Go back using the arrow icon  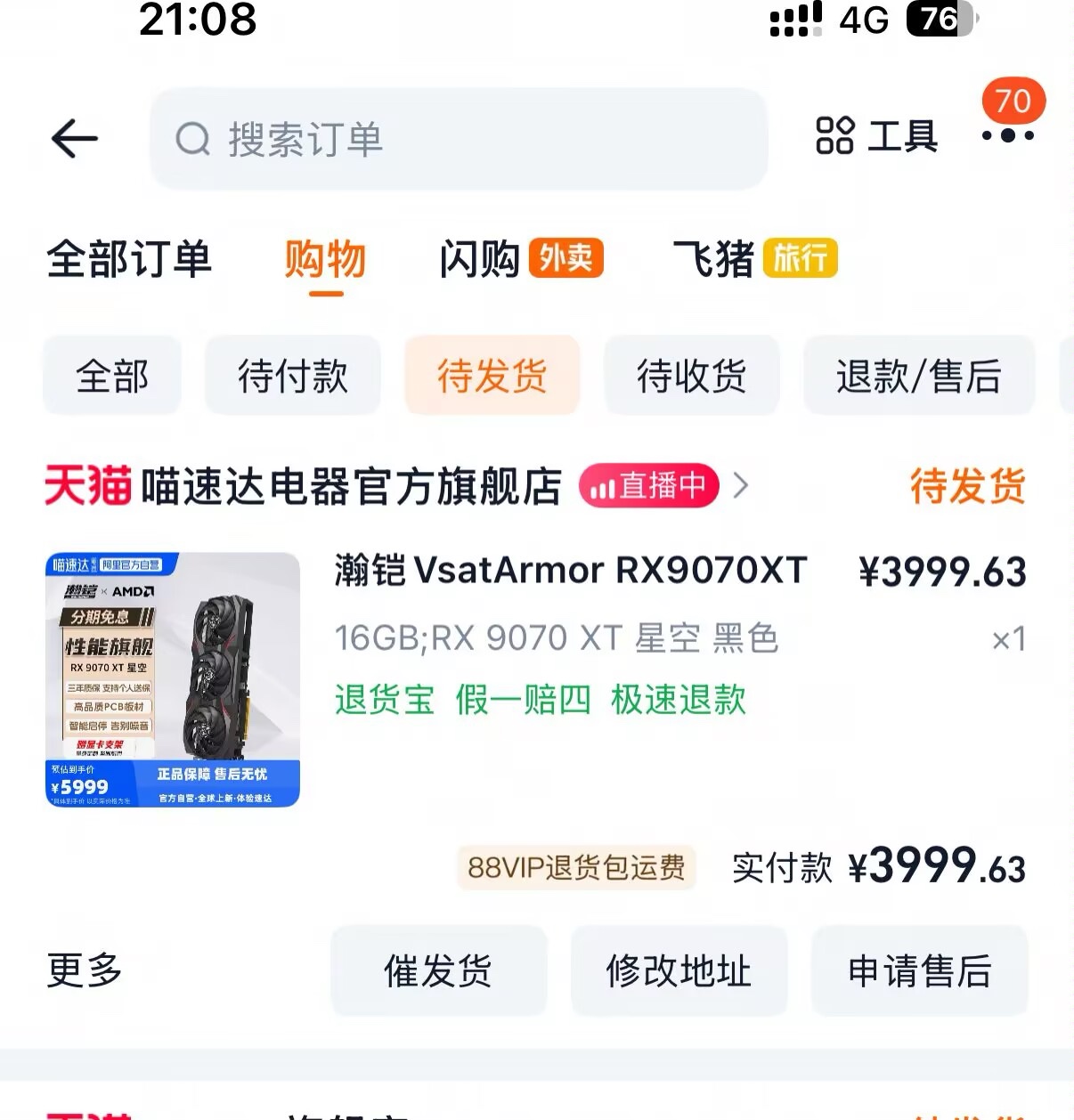click(x=74, y=139)
